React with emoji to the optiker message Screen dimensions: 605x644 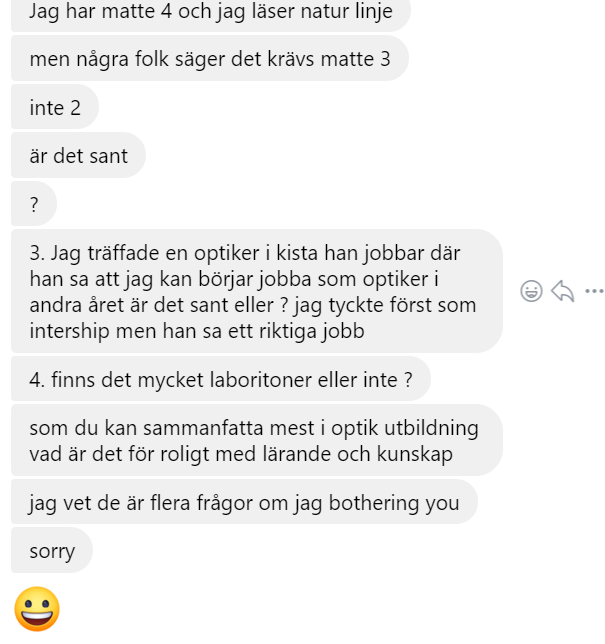pyautogui.click(x=532, y=291)
